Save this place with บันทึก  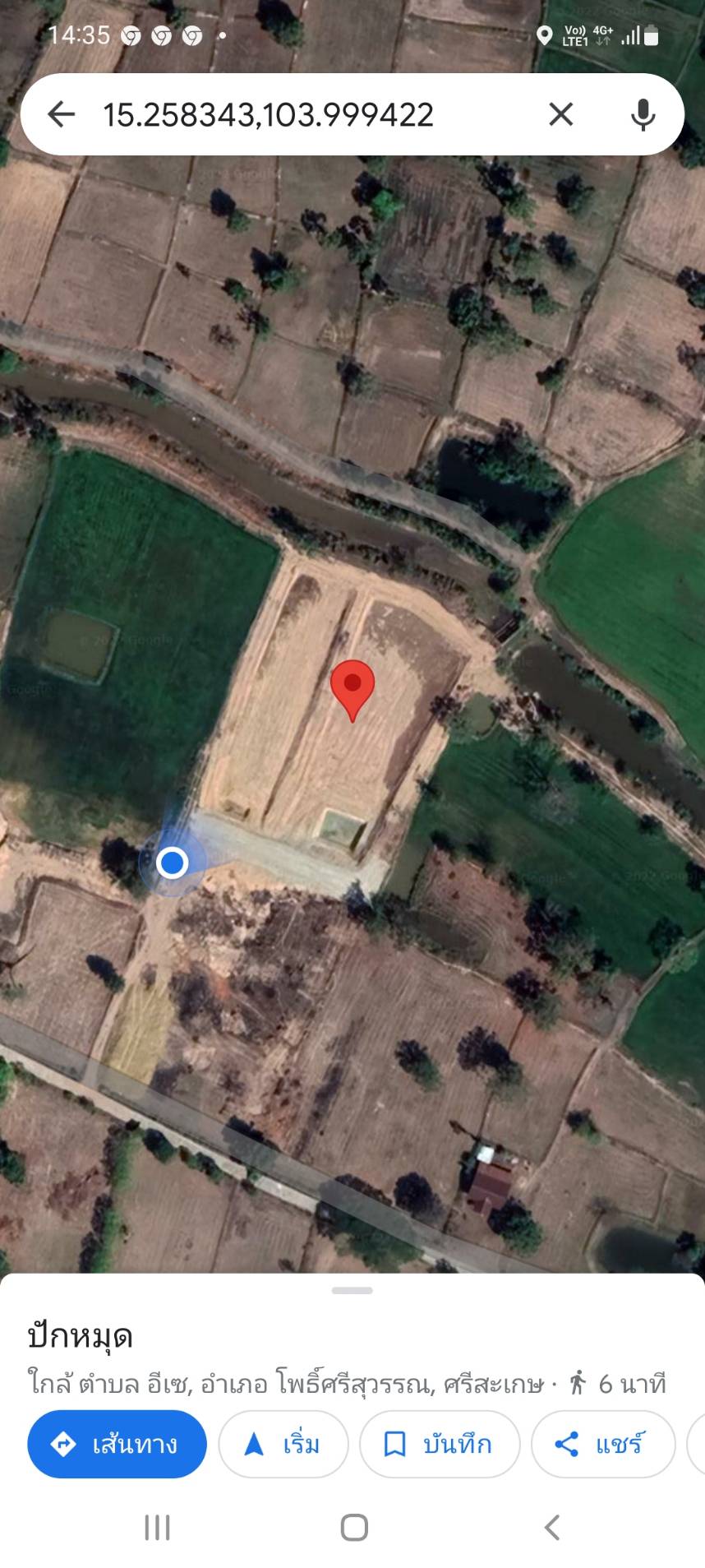point(440,1444)
